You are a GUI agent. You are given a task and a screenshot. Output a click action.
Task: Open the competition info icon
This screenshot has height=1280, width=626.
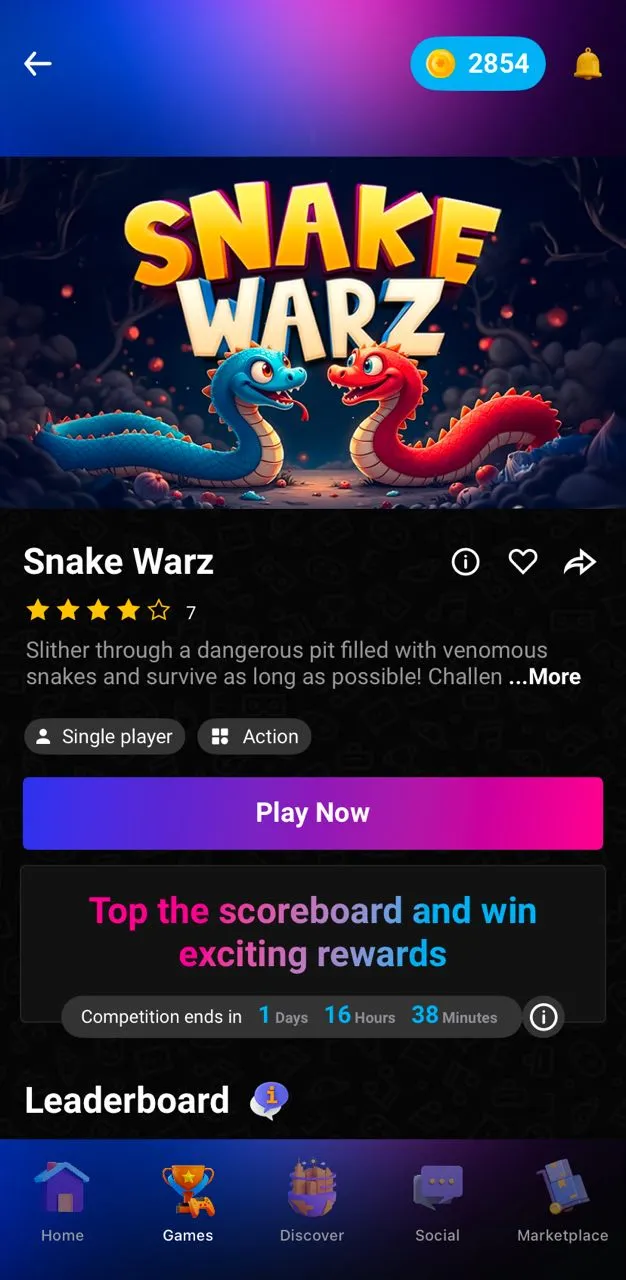pyautogui.click(x=543, y=1018)
